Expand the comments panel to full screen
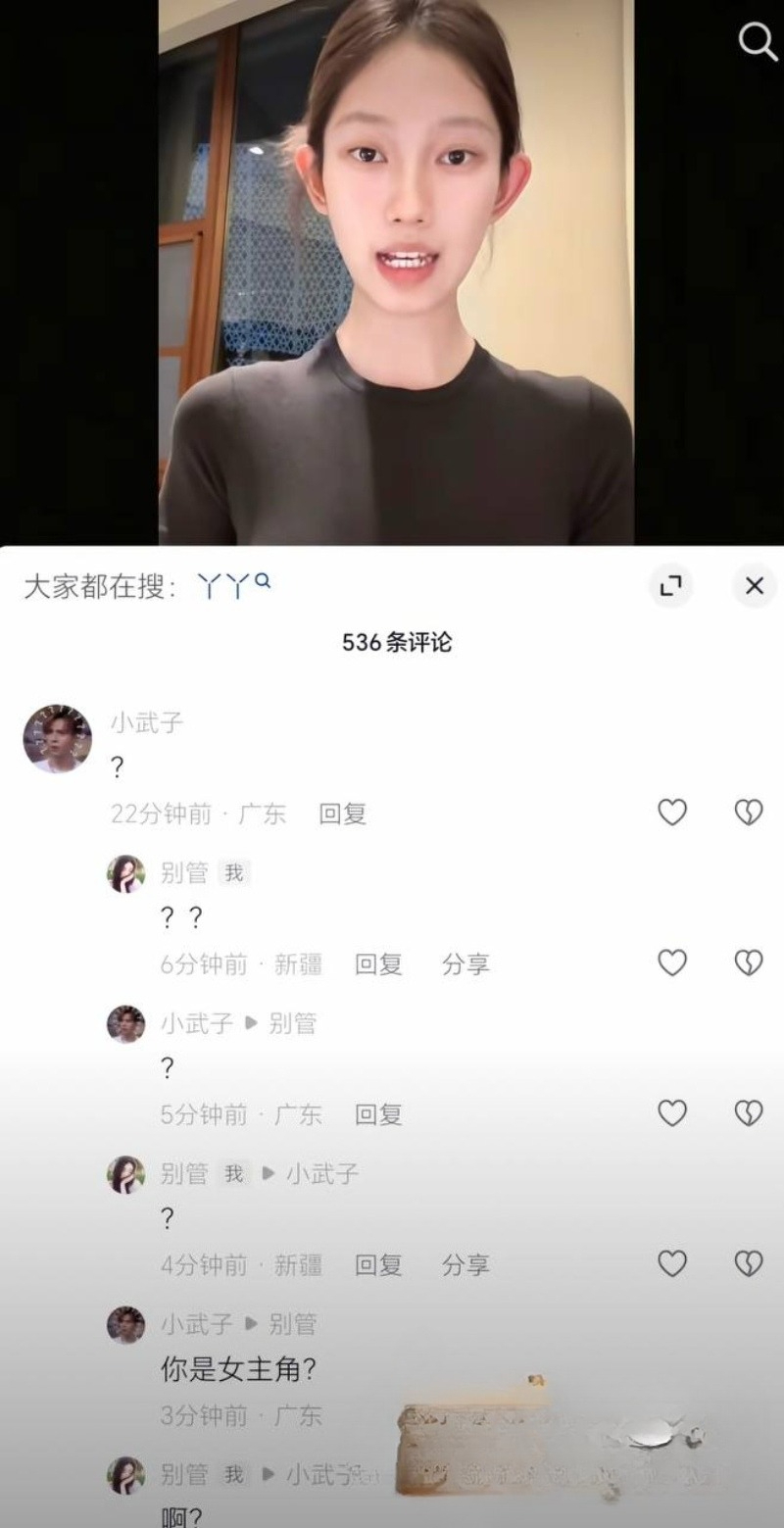784x1528 pixels. click(670, 586)
